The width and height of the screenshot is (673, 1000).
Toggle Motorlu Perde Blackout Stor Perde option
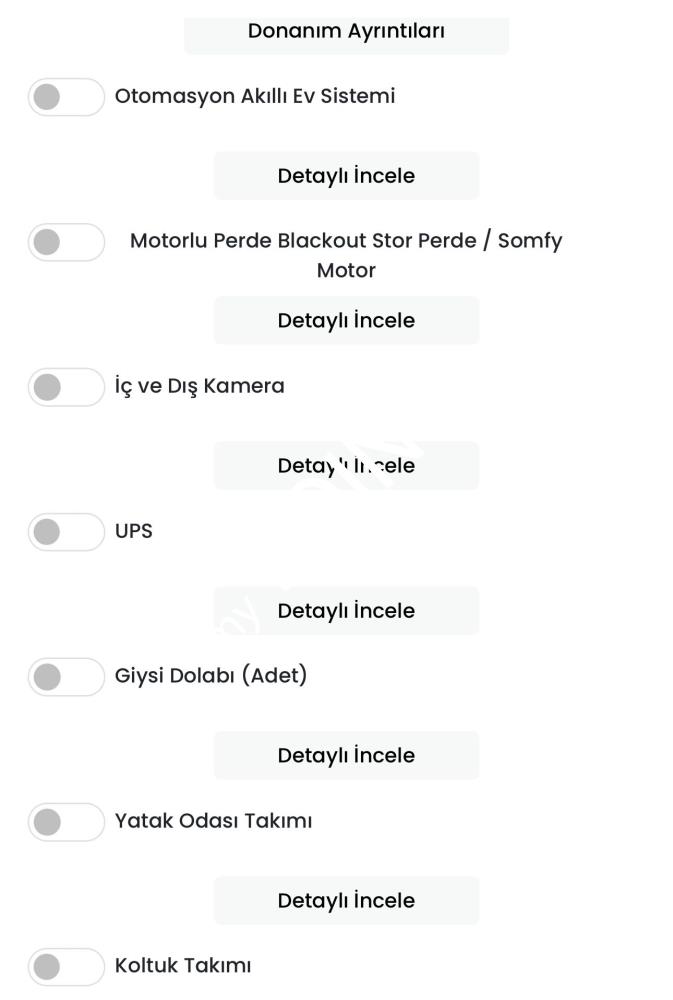65,242
